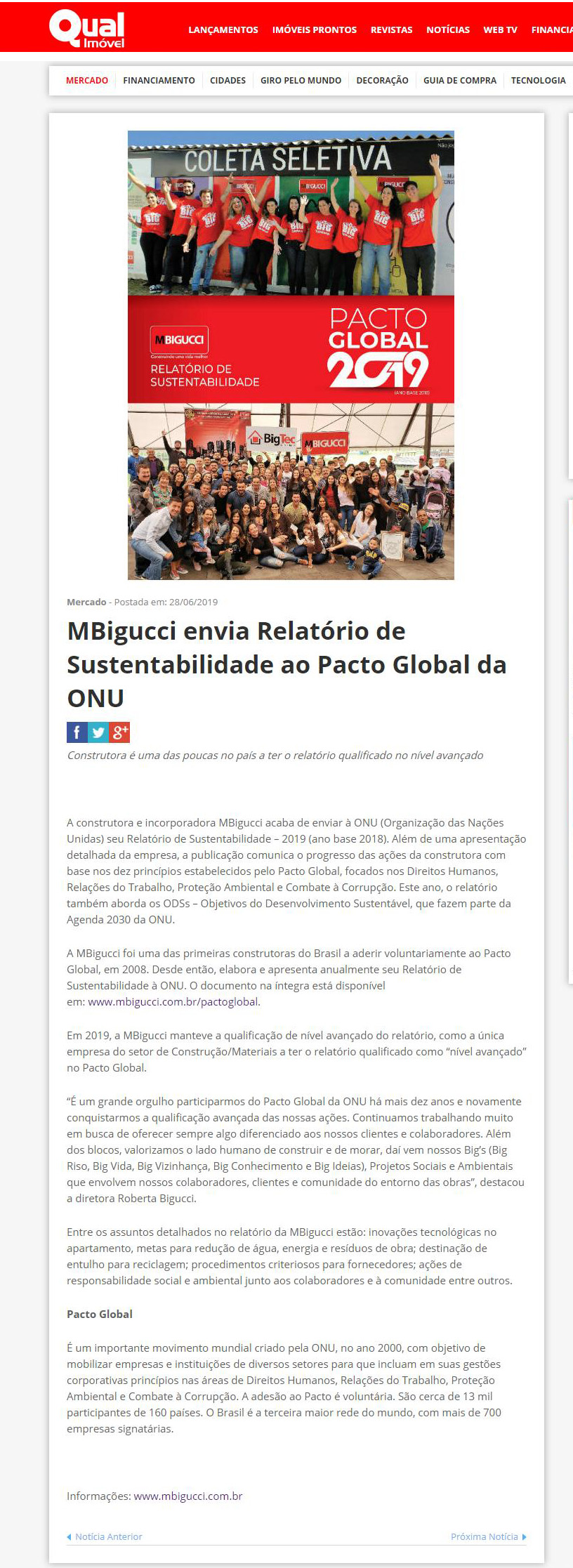Tap the Qual Imóvel home logo
The height and width of the screenshot is (1568, 573).
[x=87, y=29]
